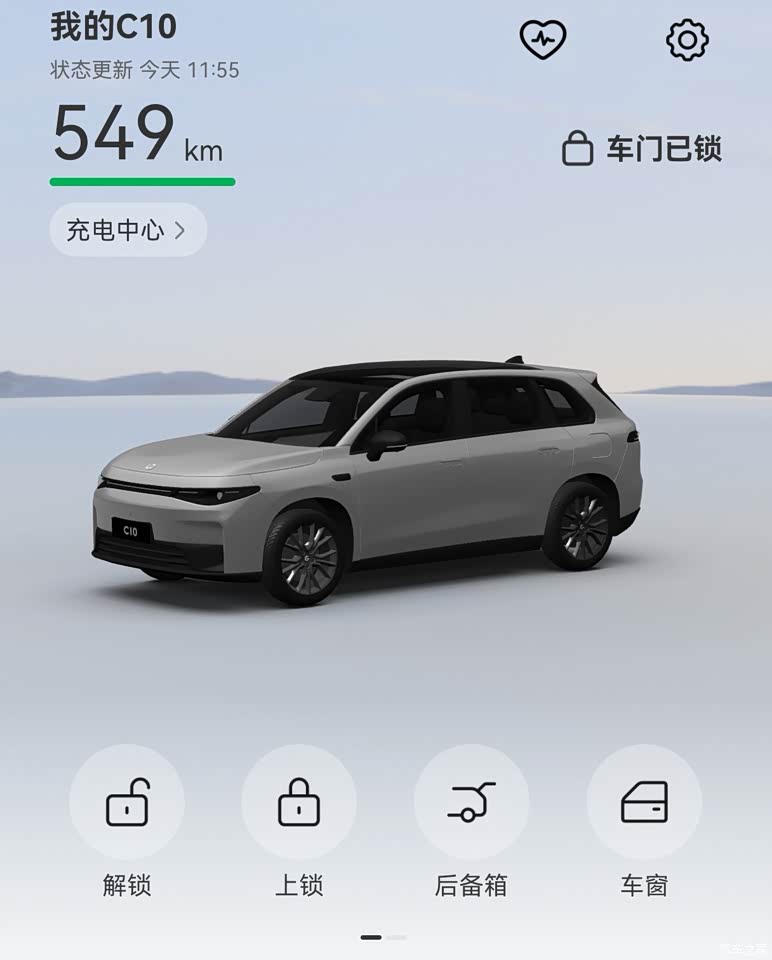Open the settings gear

click(x=687, y=40)
